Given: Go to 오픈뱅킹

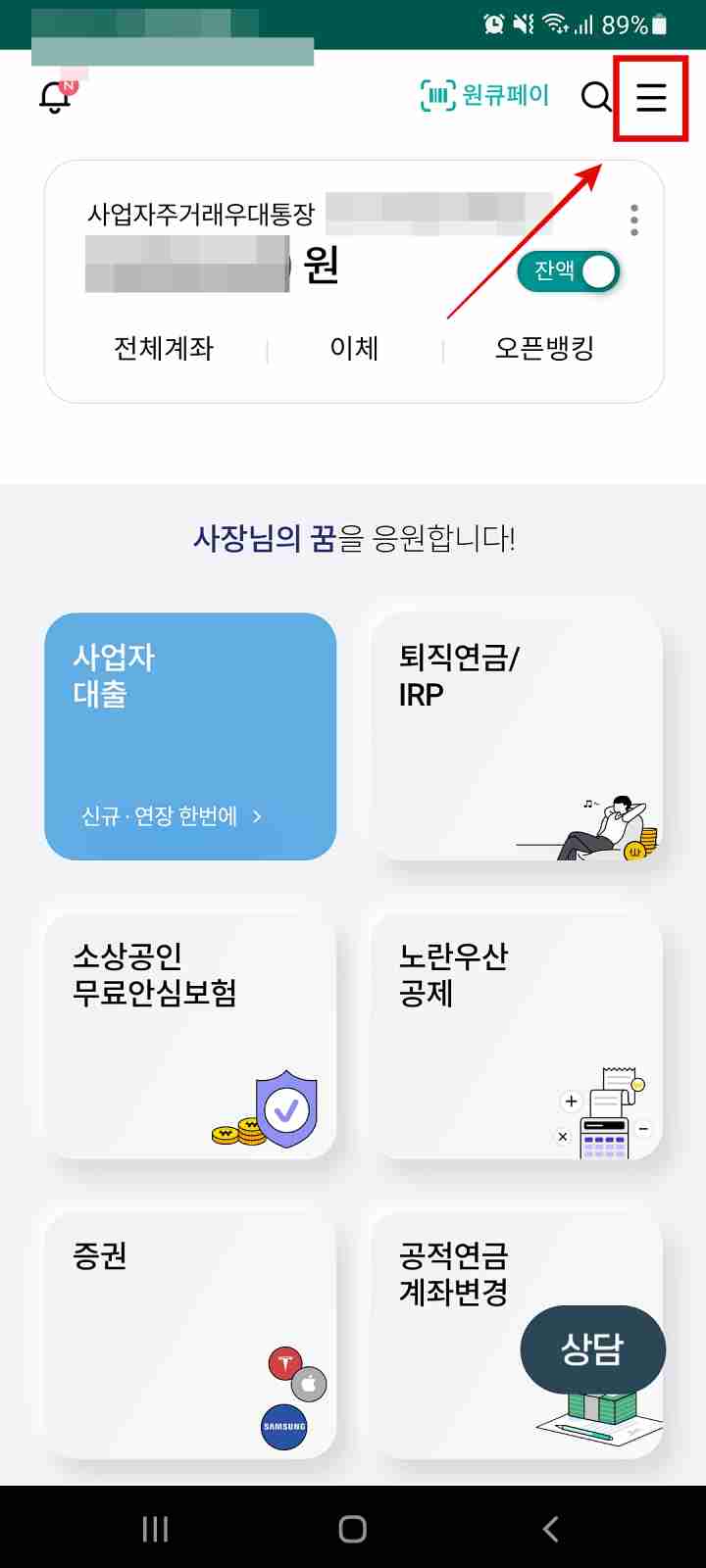Looking at the screenshot, I should coord(544,348).
